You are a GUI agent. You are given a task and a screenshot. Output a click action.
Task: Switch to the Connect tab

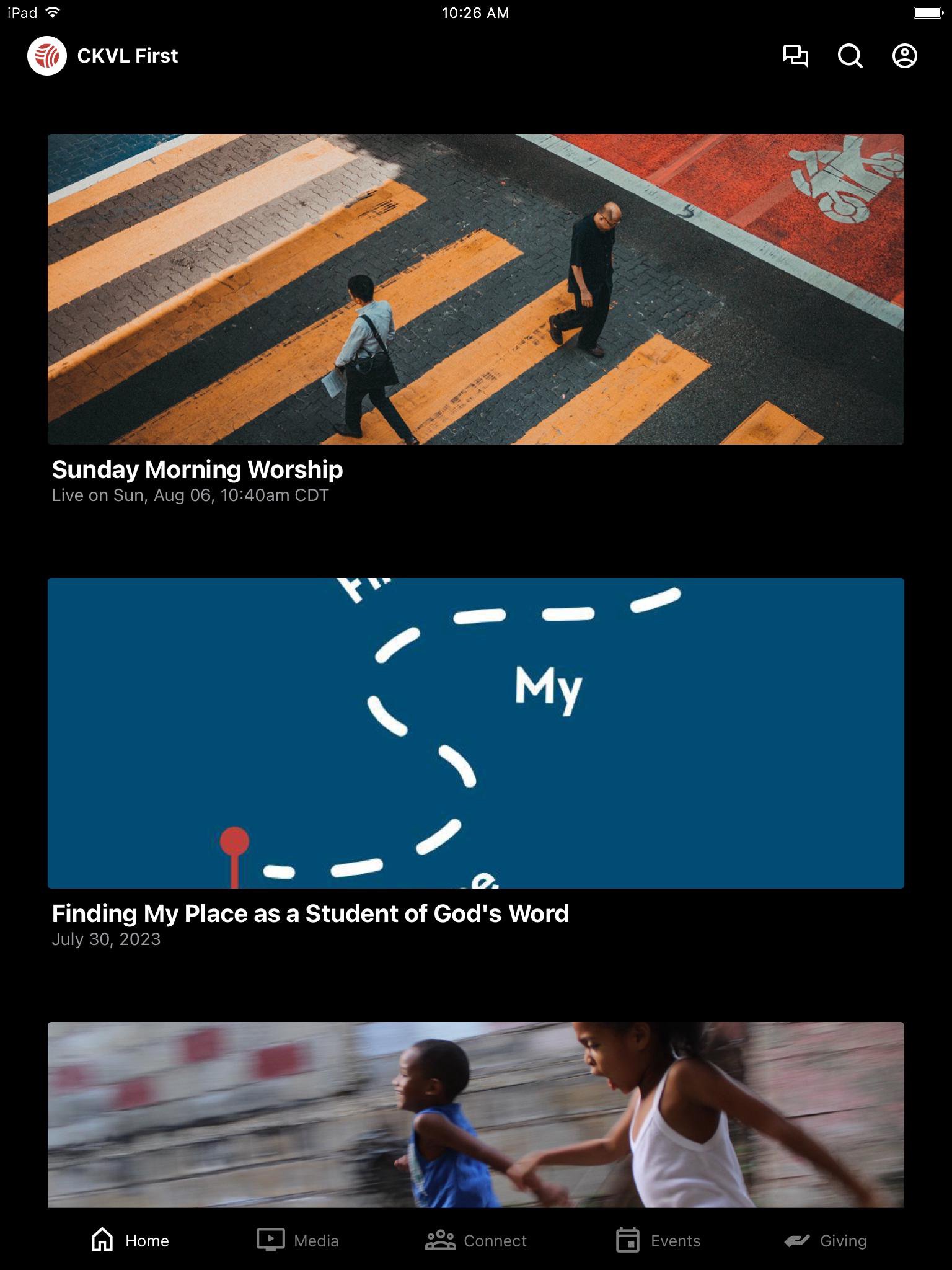[476, 1240]
